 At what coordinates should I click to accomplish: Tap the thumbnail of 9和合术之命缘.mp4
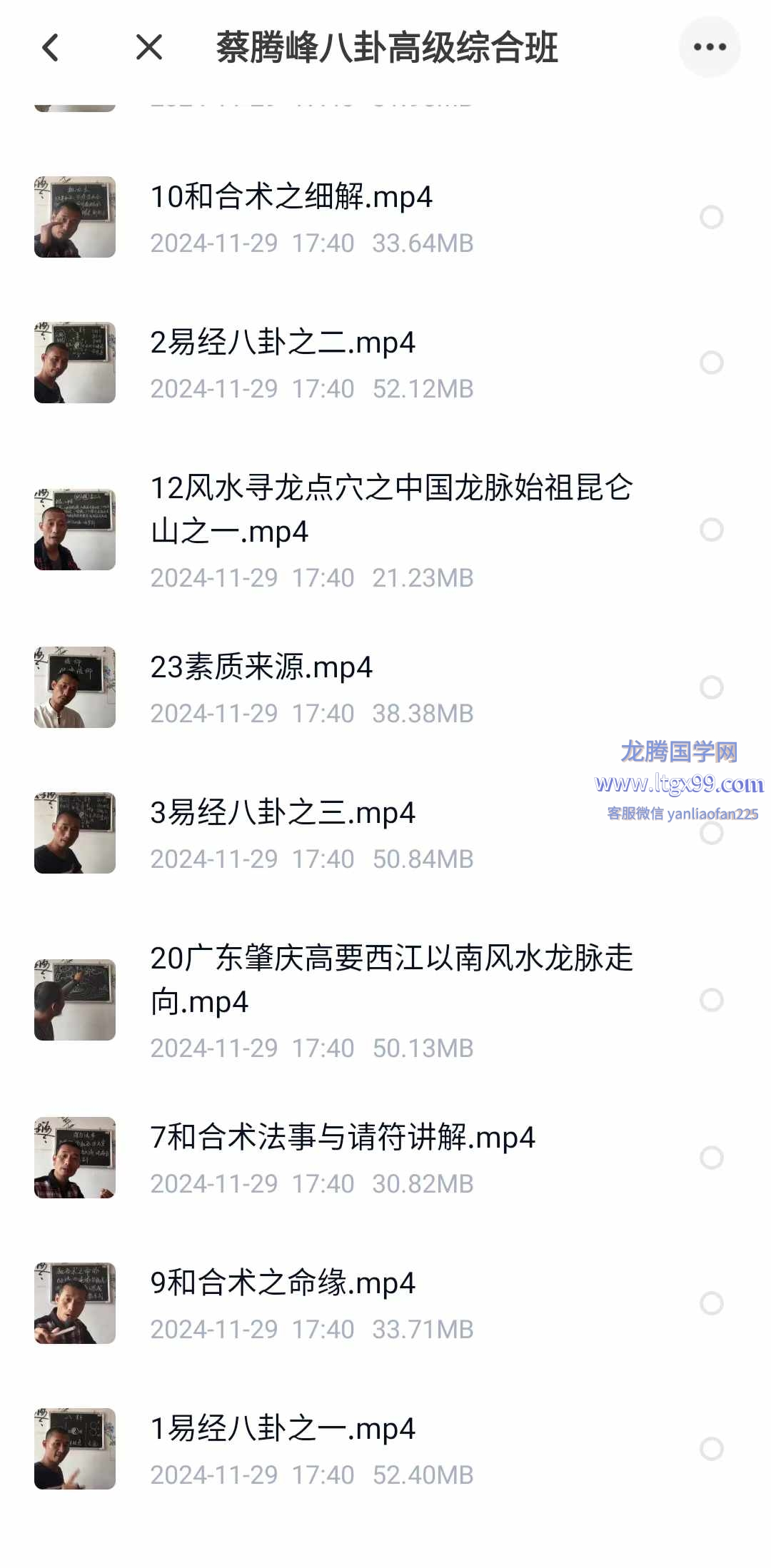[75, 1303]
